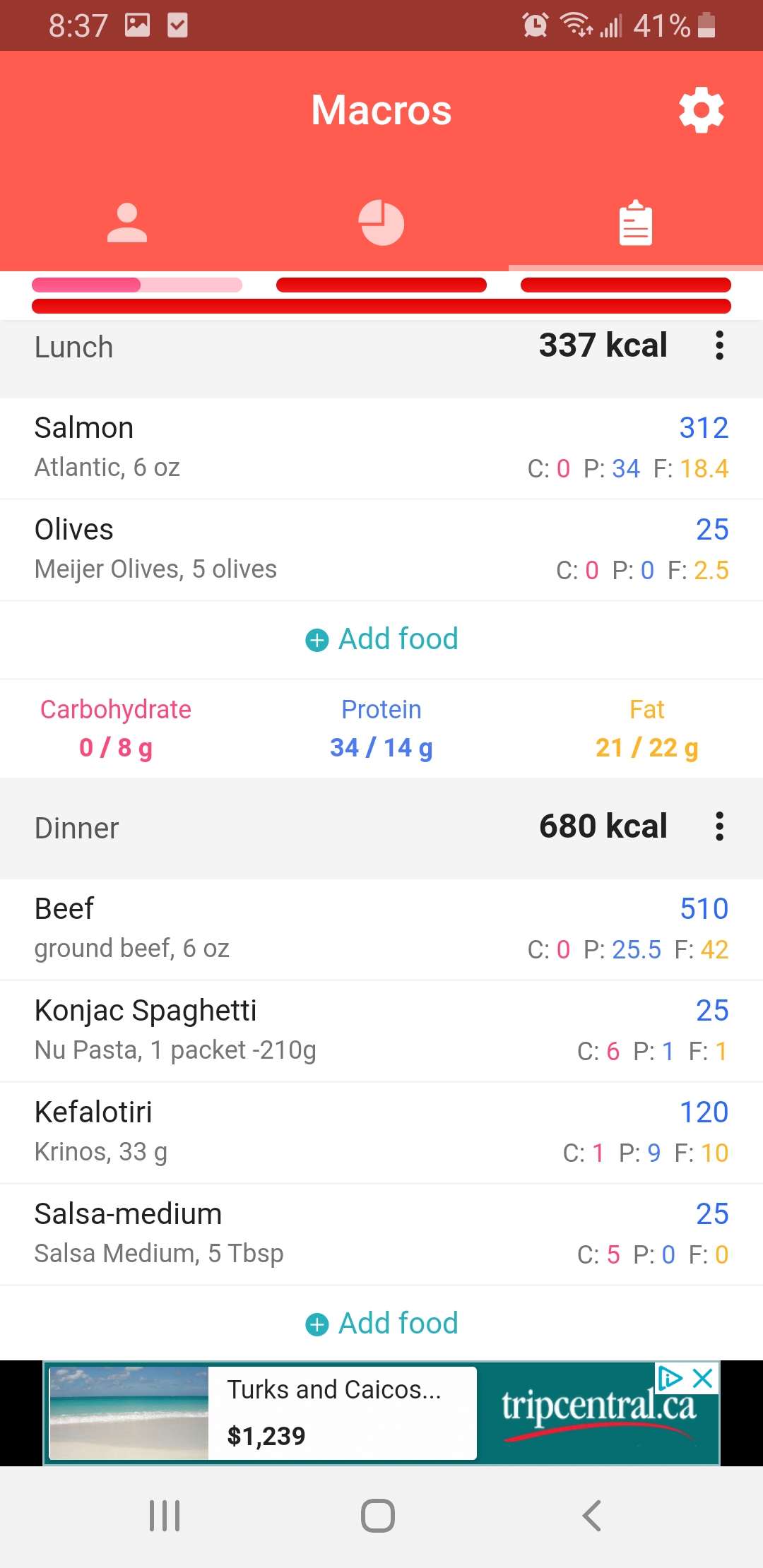Screen dimensions: 763x1568
Task: Add food to Dinner
Action: click(x=381, y=1324)
